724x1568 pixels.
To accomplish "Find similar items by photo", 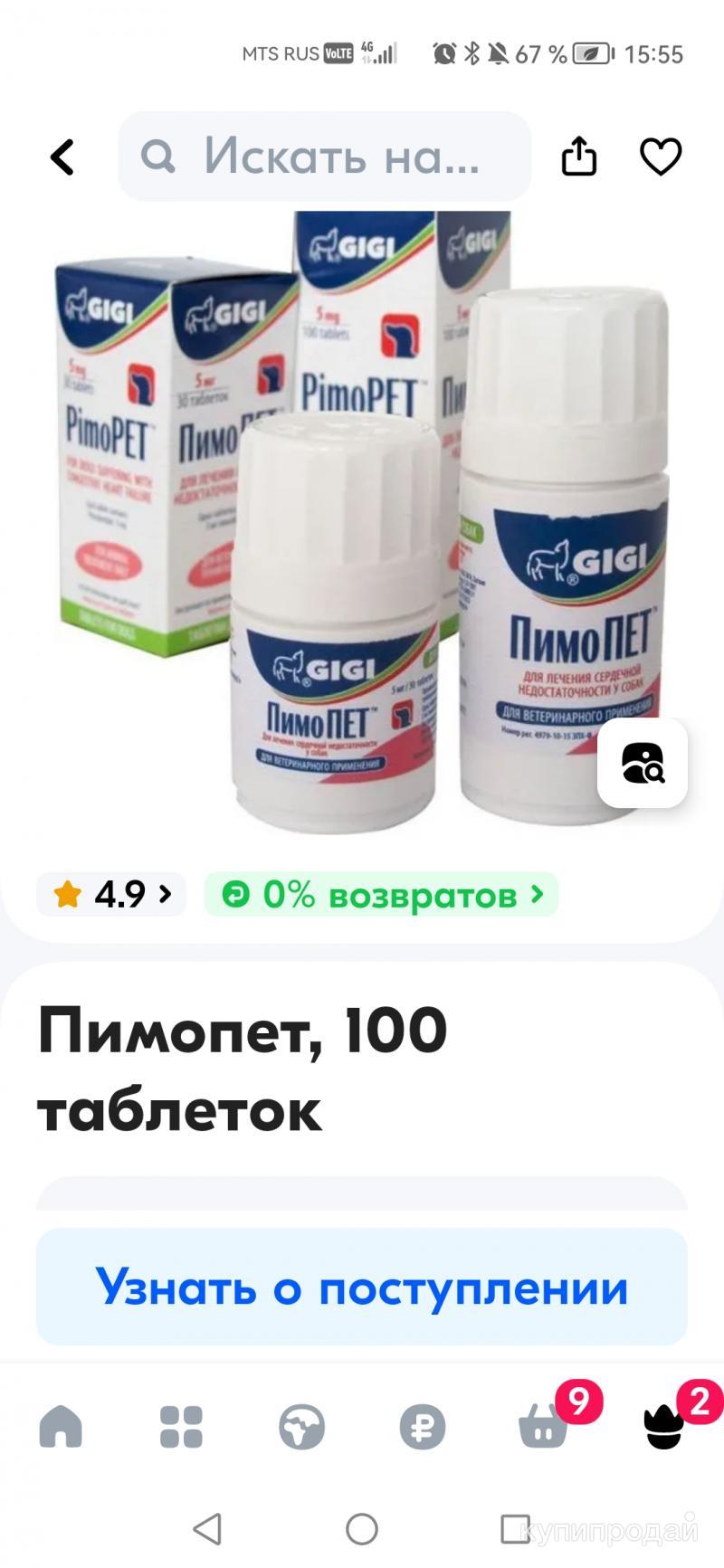I will [642, 763].
